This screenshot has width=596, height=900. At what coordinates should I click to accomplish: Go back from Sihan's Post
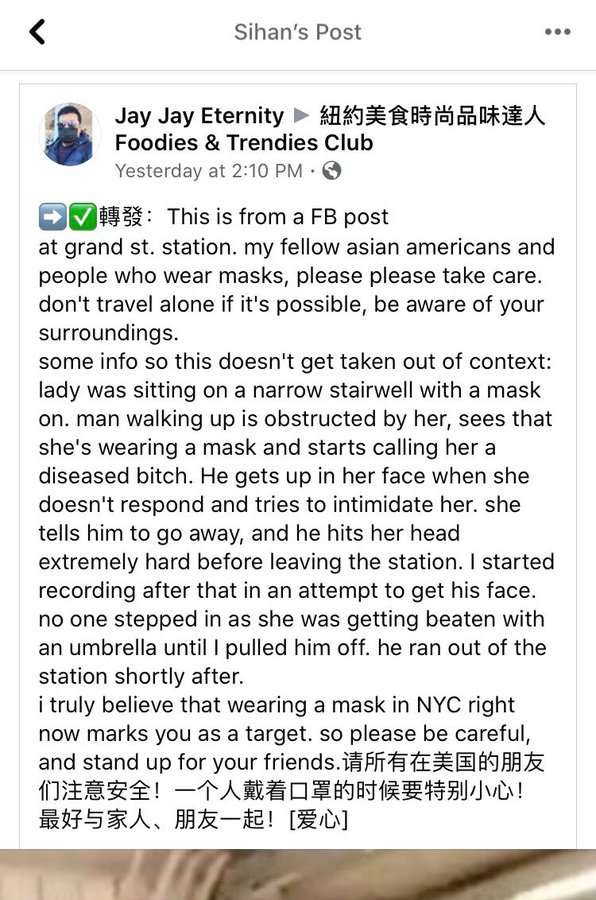[38, 32]
